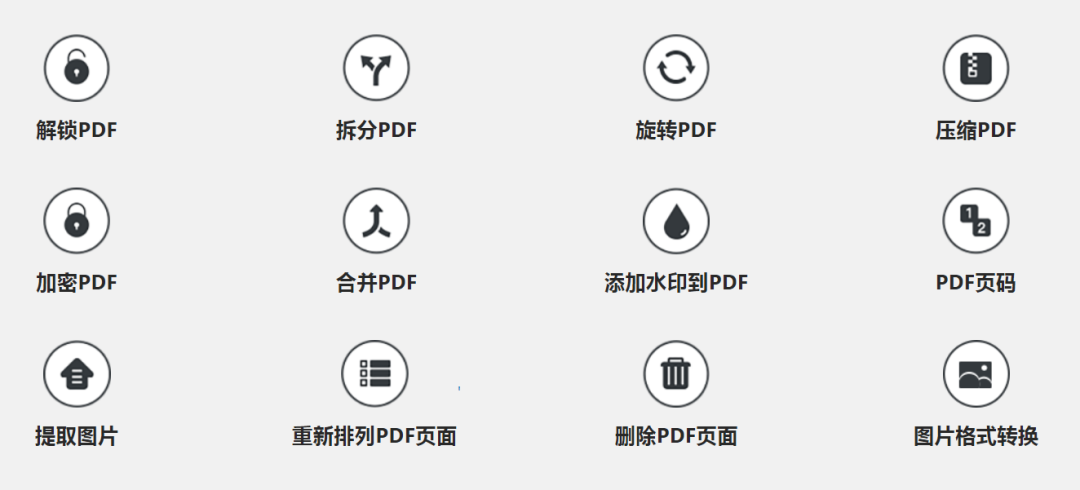The width and height of the screenshot is (1080, 490).
Task: Open the 解锁PDF tool
Action: coord(76,69)
